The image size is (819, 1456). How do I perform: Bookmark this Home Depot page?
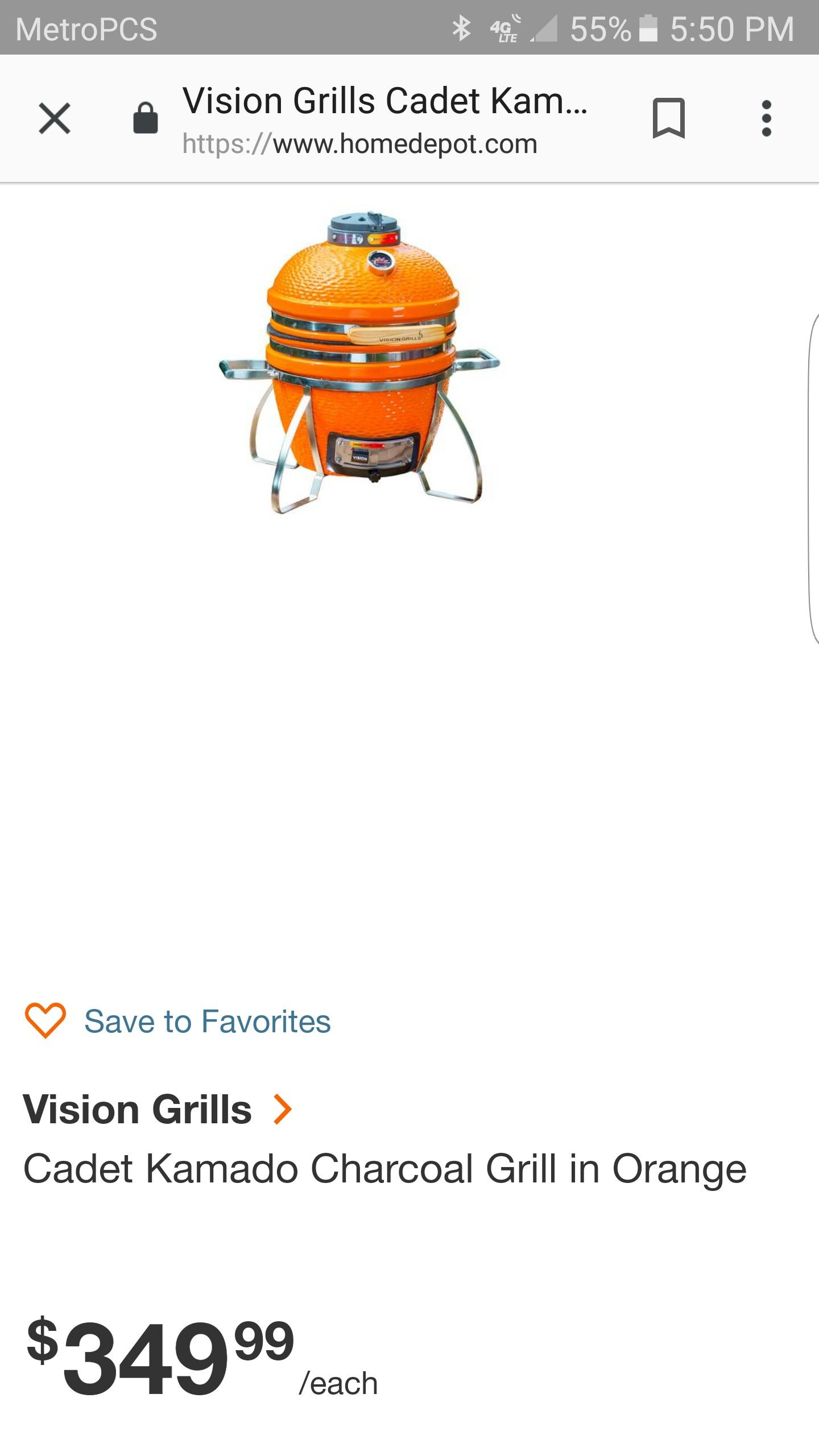coord(668,118)
